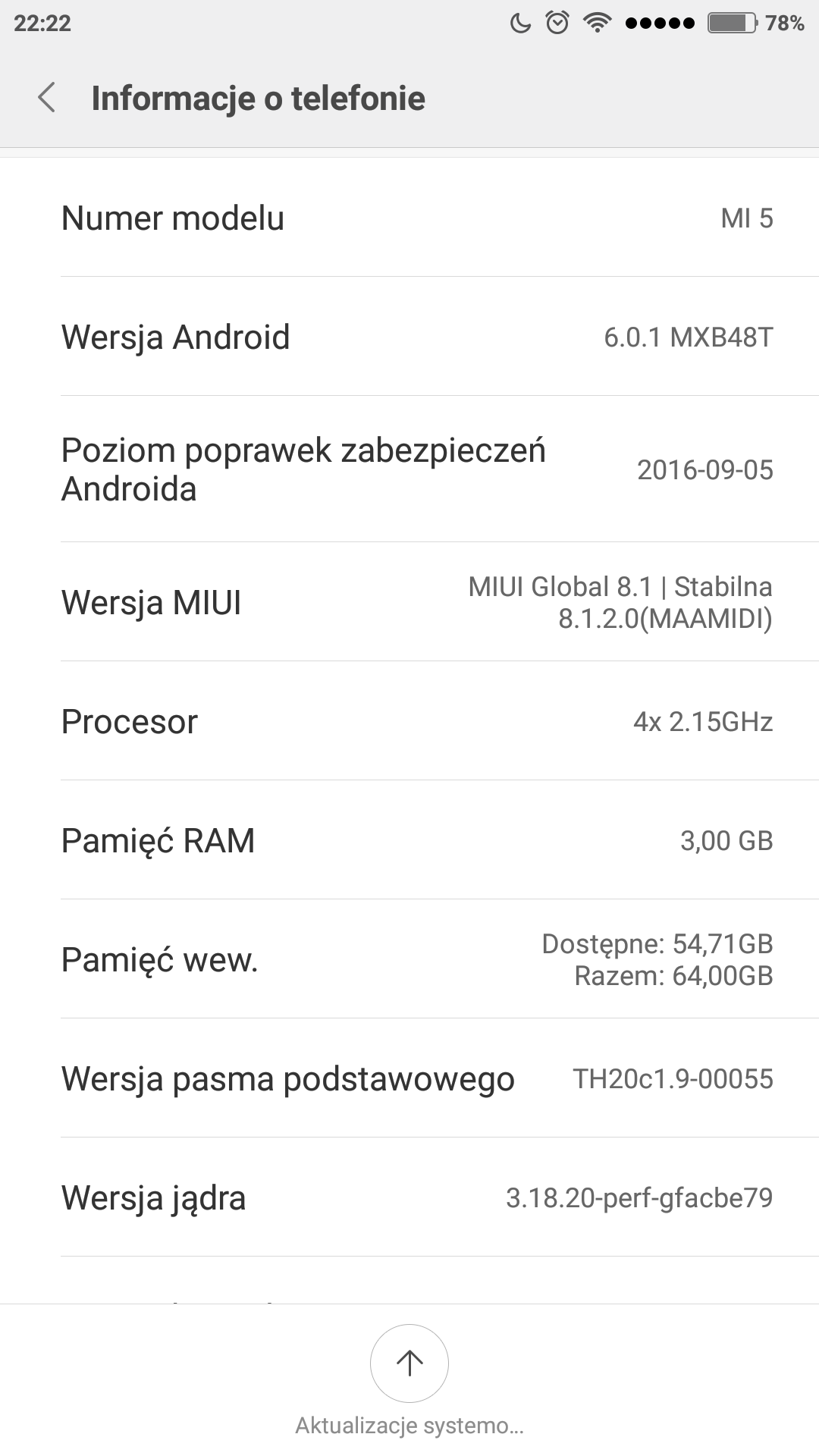Viewport: 819px width, 1456px height.
Task: Open the Pamięć wew. storage row
Action: [409, 959]
